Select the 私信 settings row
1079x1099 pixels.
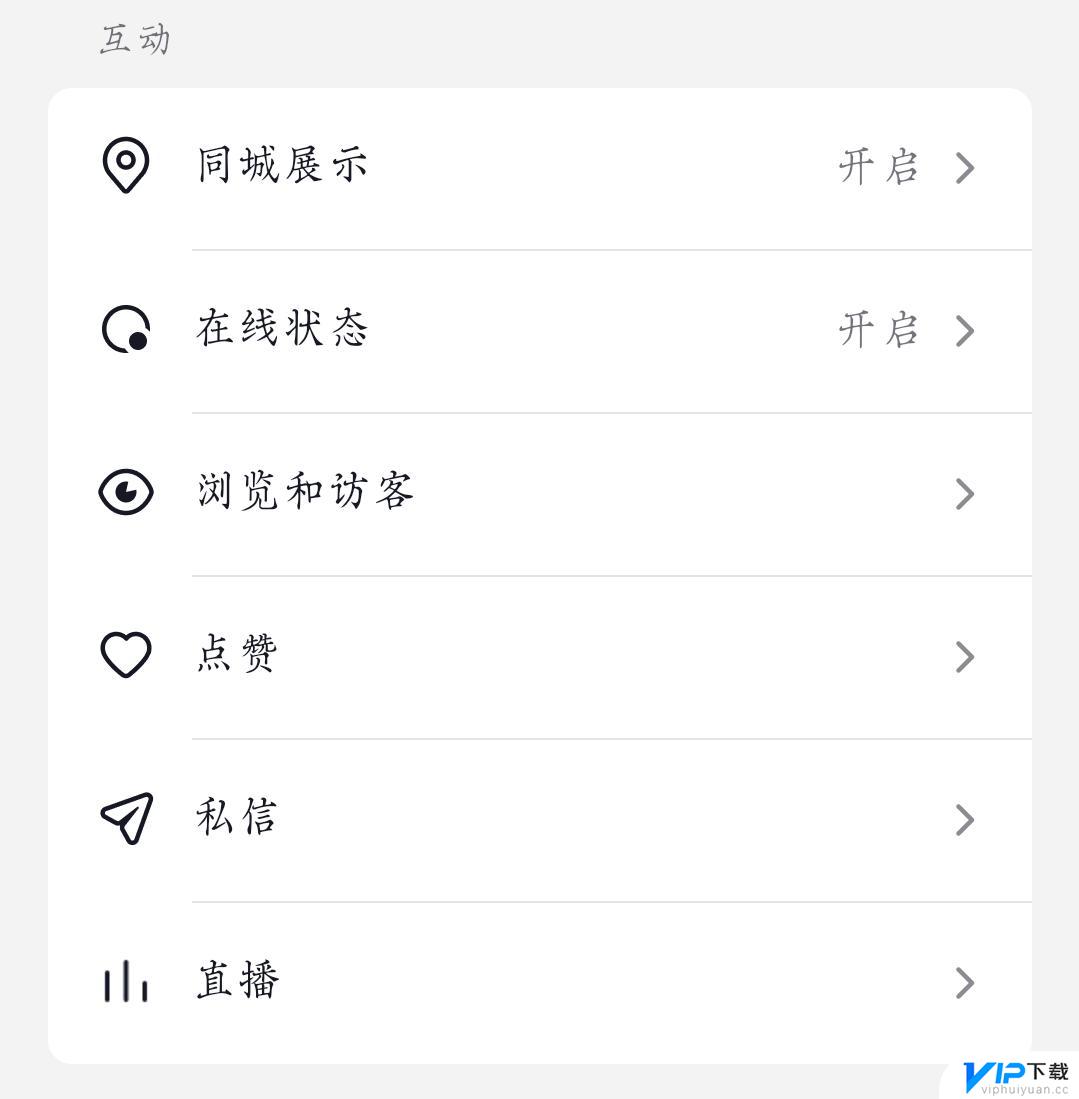point(540,819)
